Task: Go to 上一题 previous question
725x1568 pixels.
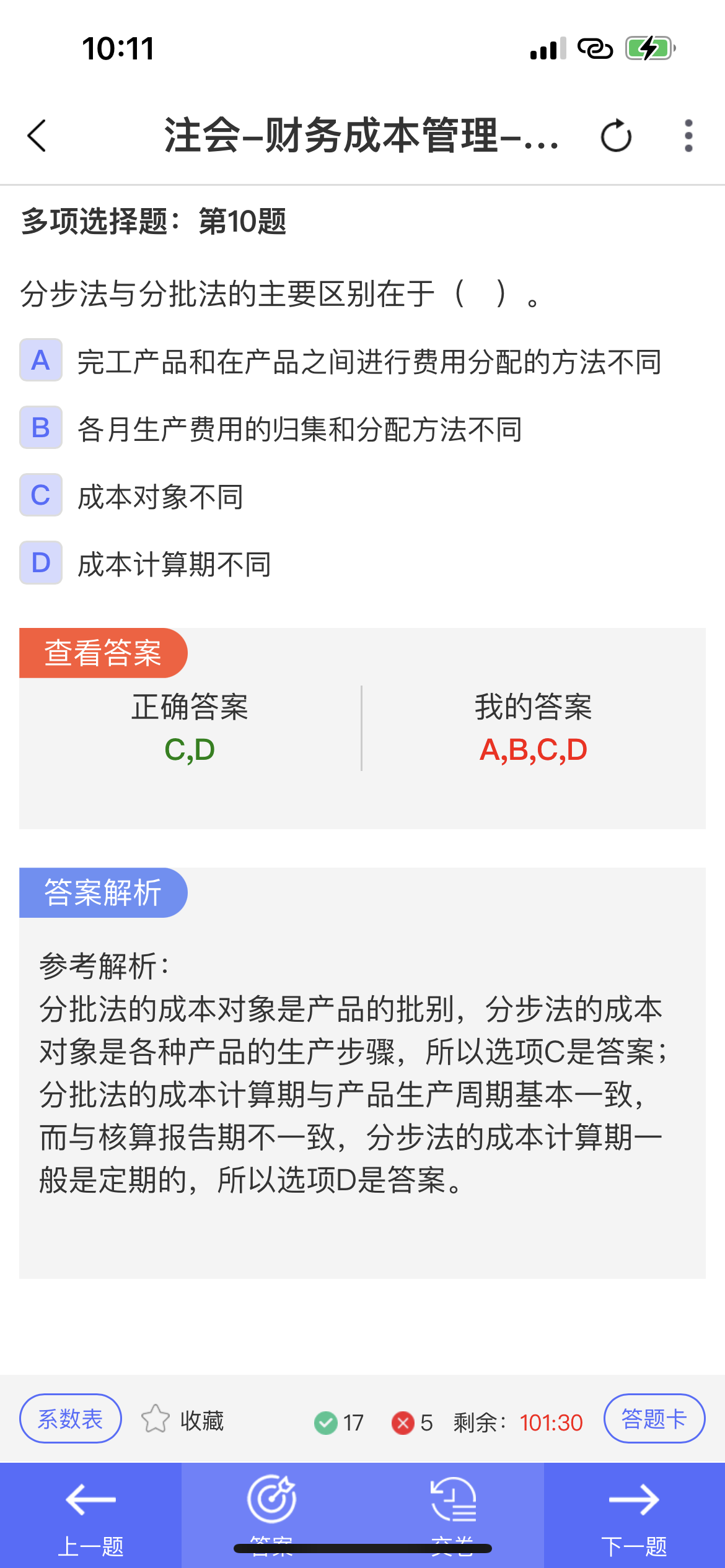Action: pos(90,1515)
